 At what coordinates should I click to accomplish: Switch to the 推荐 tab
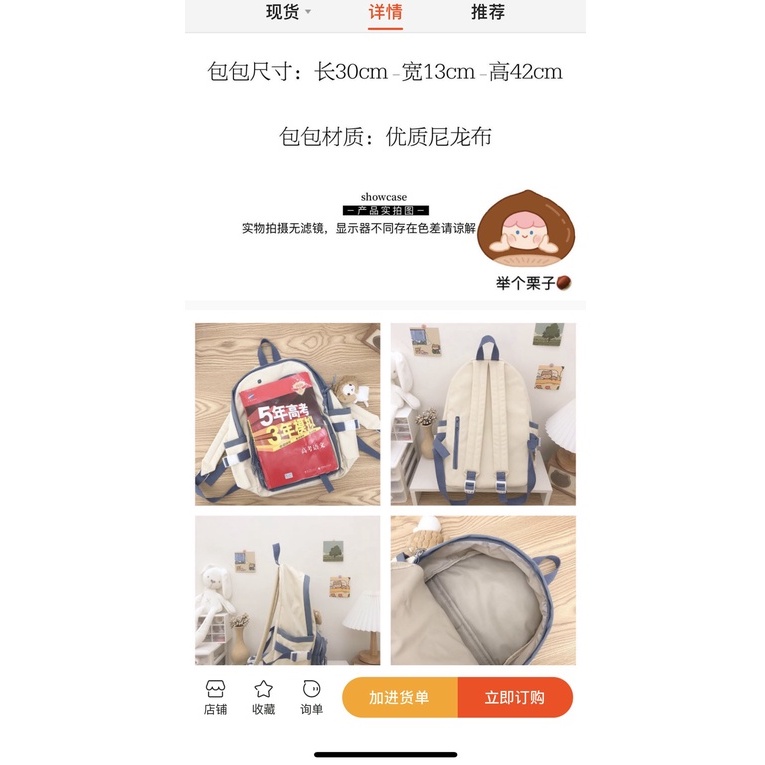pos(487,12)
